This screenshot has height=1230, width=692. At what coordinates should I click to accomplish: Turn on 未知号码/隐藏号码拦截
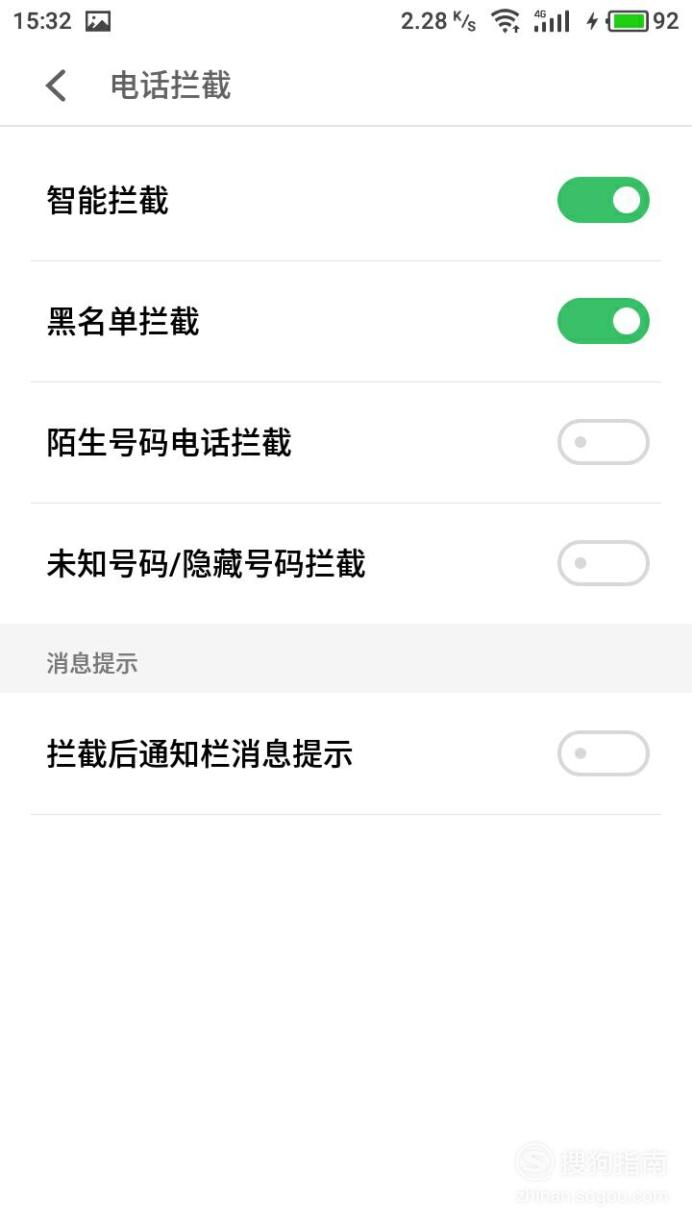tap(603, 563)
